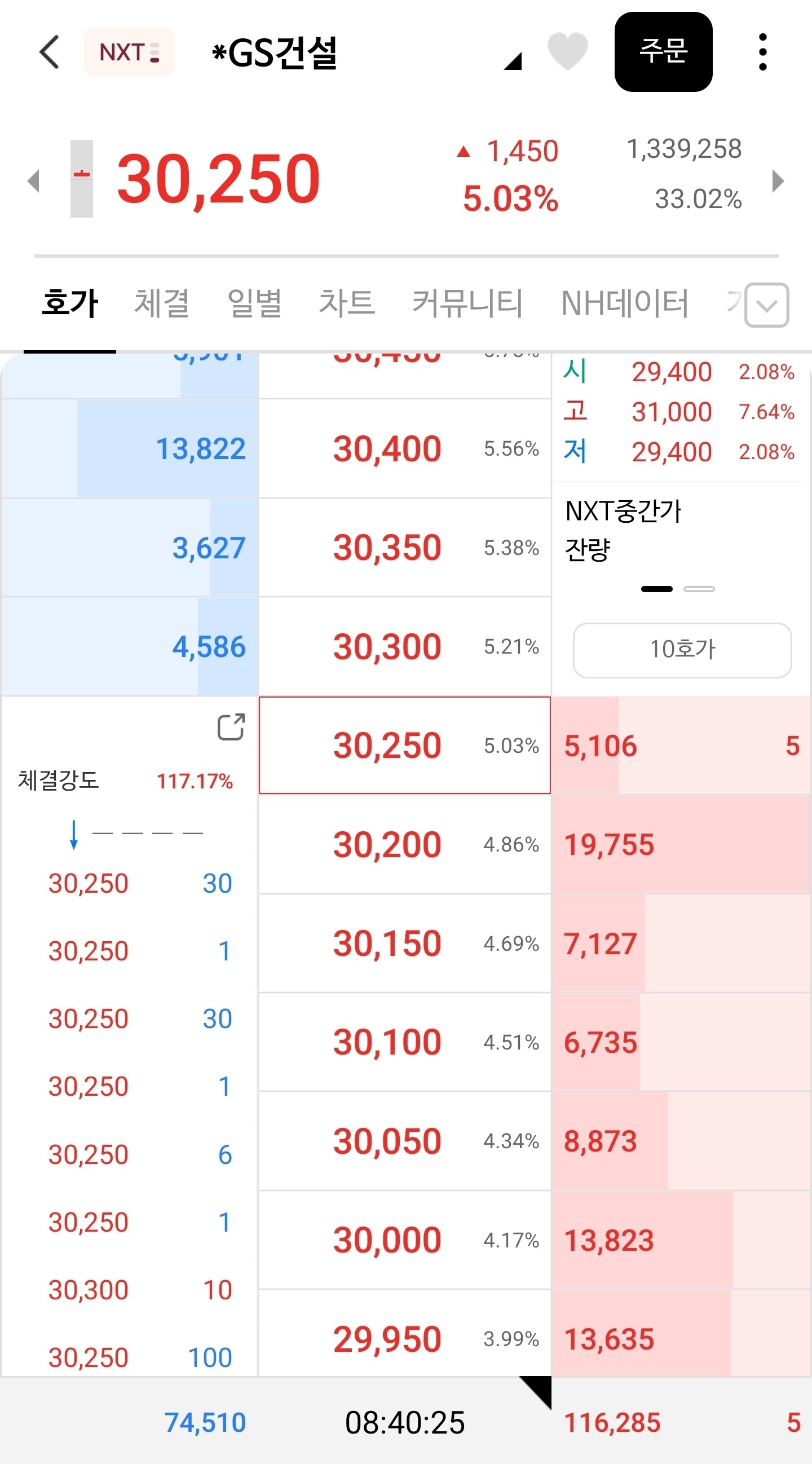Open the three-dot overflow menu
Viewport: 812px width, 1464px height.
tap(762, 52)
